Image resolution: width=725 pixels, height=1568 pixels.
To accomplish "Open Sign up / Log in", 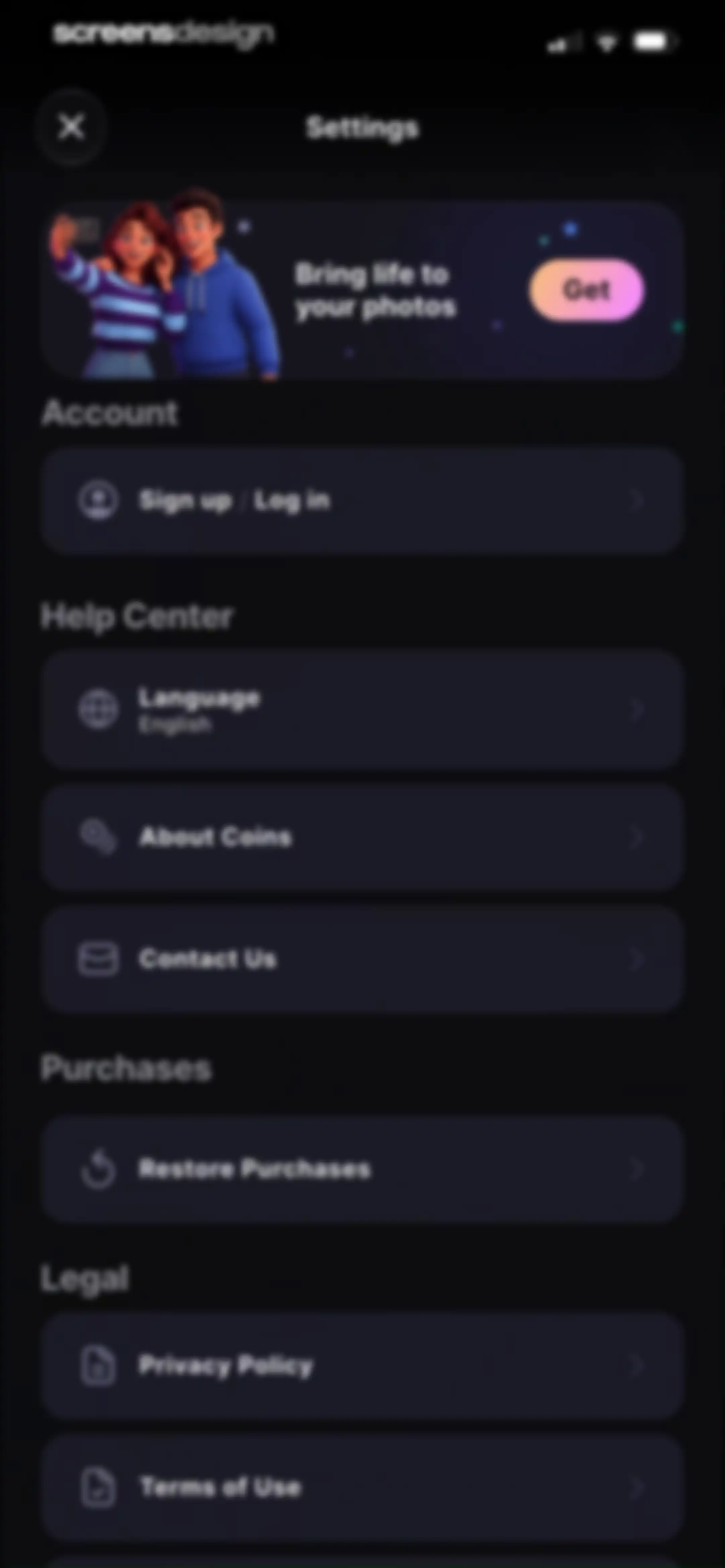I will 362,500.
